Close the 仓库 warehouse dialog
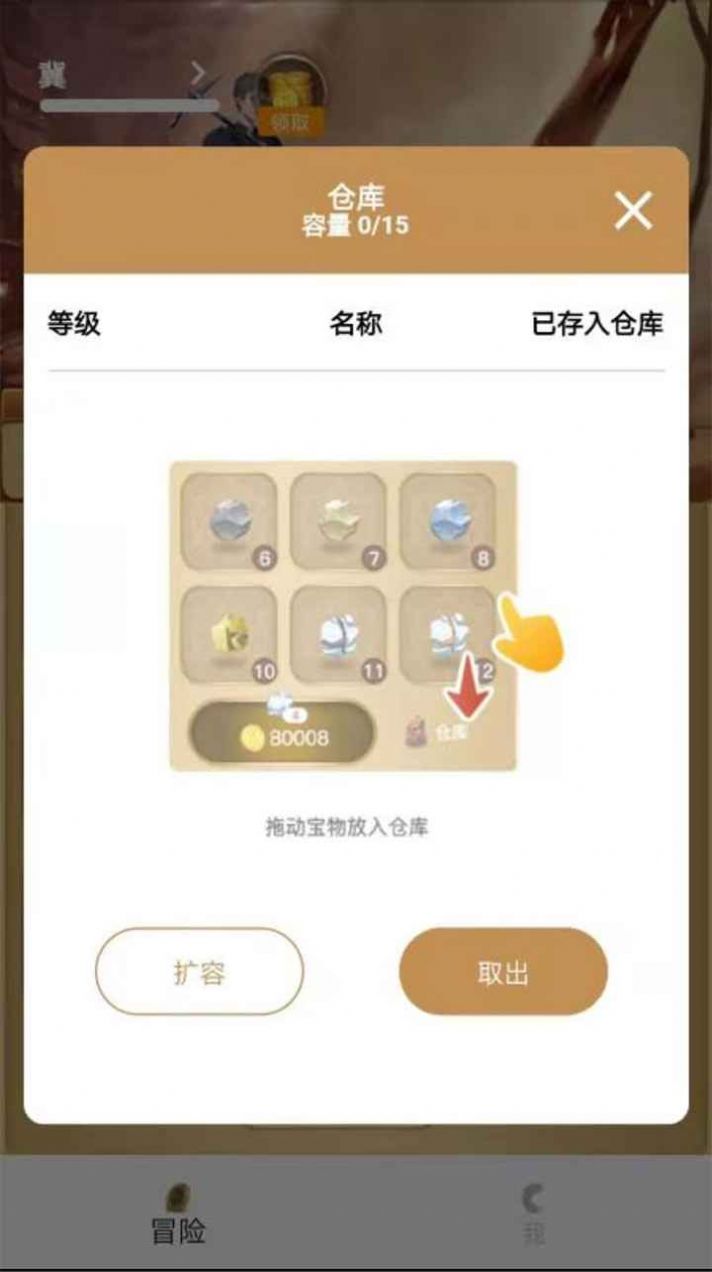 point(633,211)
